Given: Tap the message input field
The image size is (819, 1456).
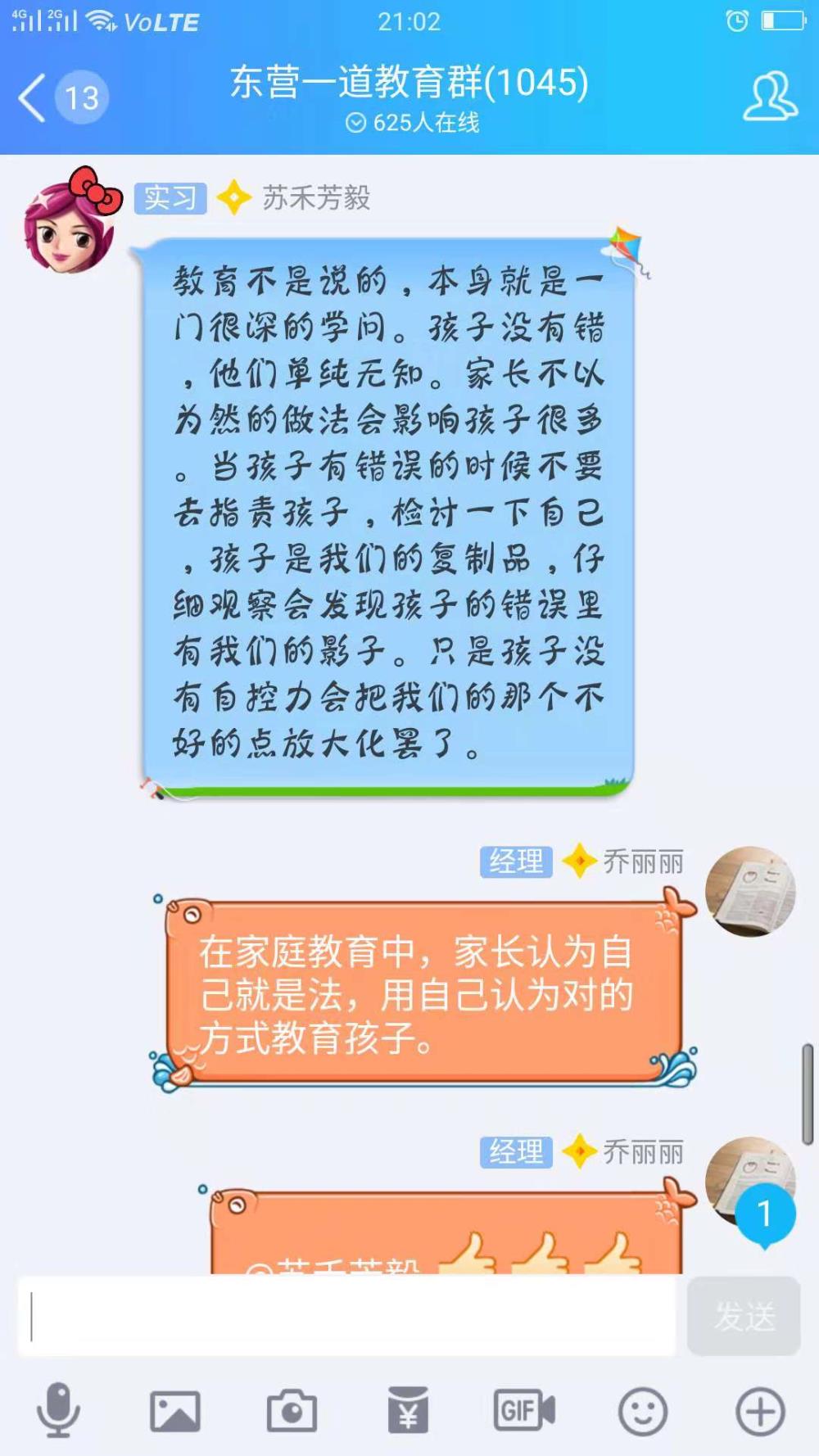Looking at the screenshot, I should coord(347,1316).
